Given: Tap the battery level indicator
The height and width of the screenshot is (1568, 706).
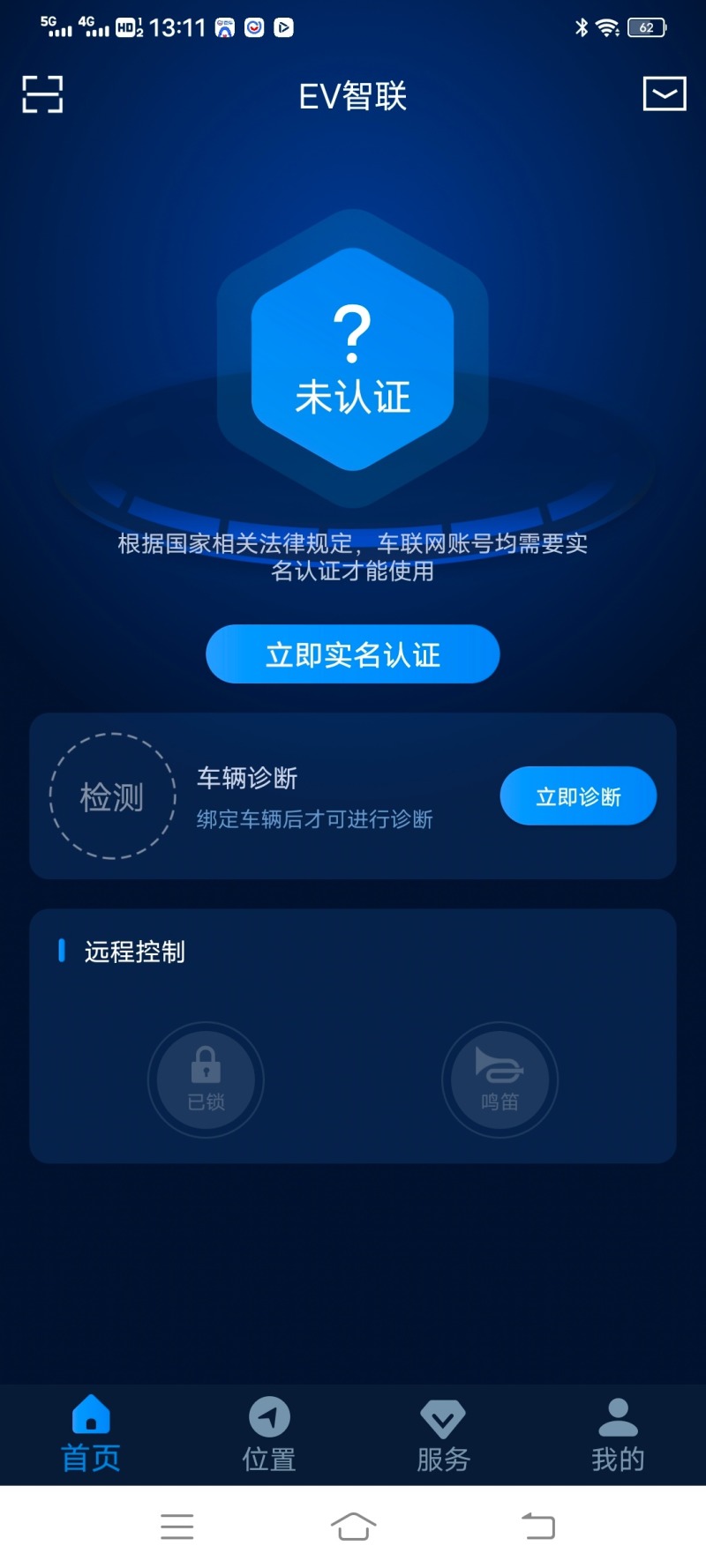Looking at the screenshot, I should click(x=646, y=26).
